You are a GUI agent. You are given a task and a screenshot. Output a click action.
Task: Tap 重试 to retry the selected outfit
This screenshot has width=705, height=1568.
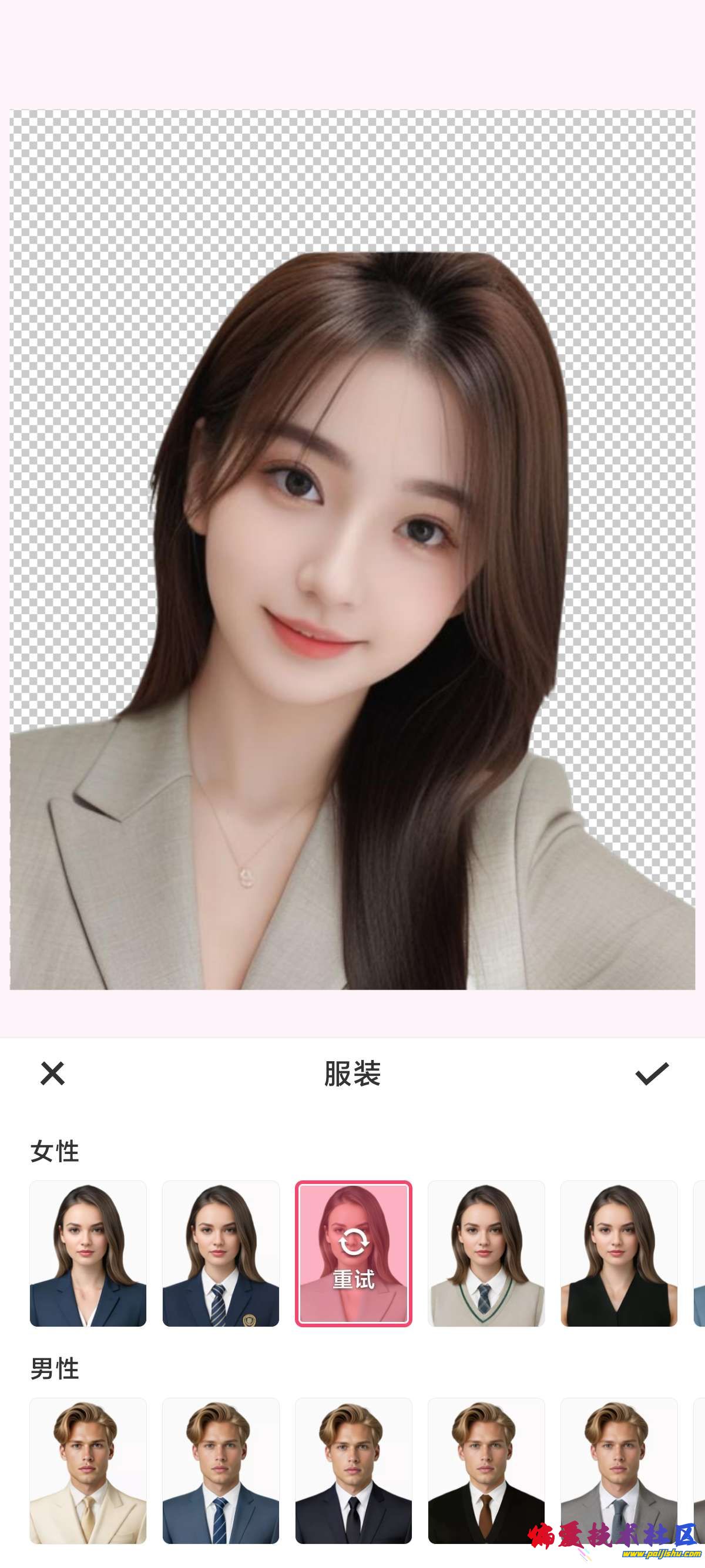pos(353,1253)
